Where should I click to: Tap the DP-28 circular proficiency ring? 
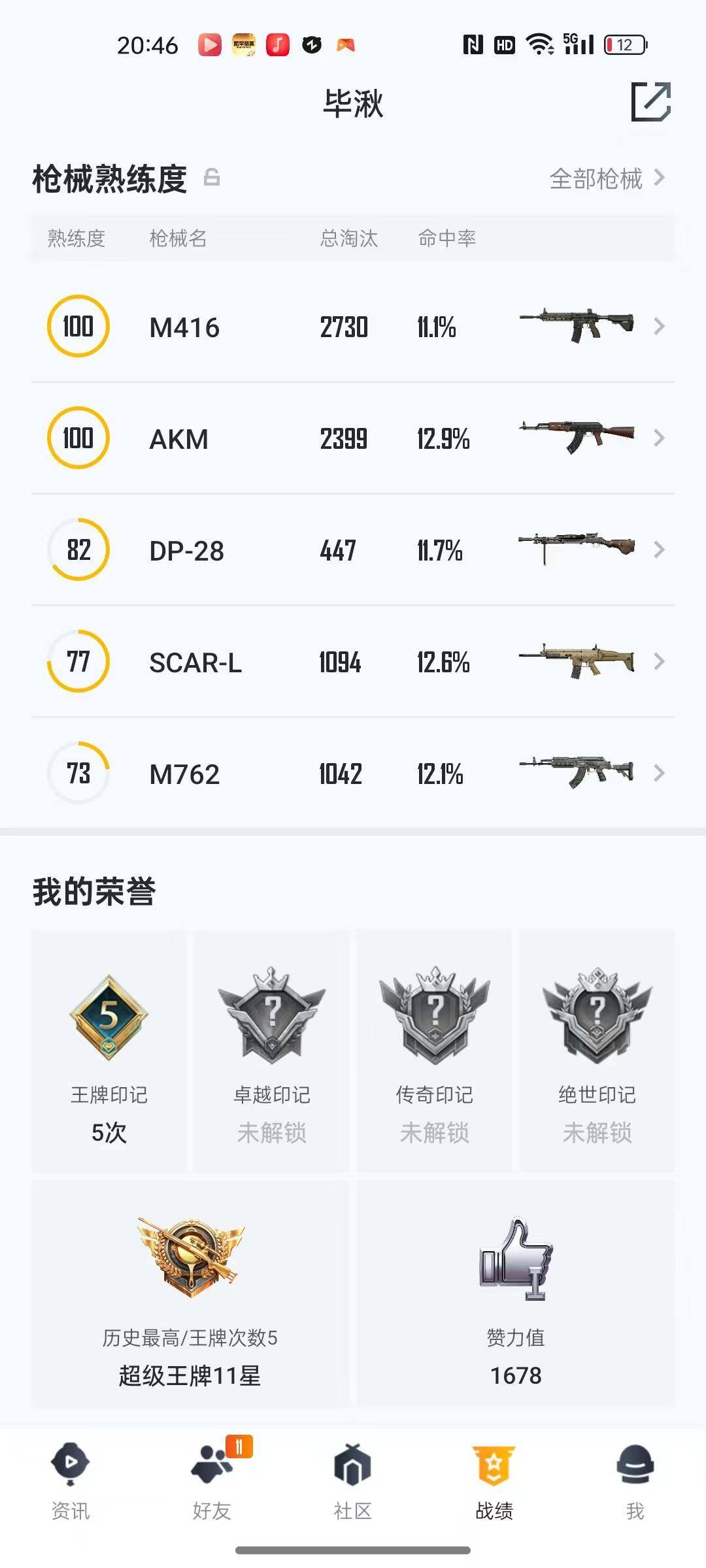(x=77, y=550)
